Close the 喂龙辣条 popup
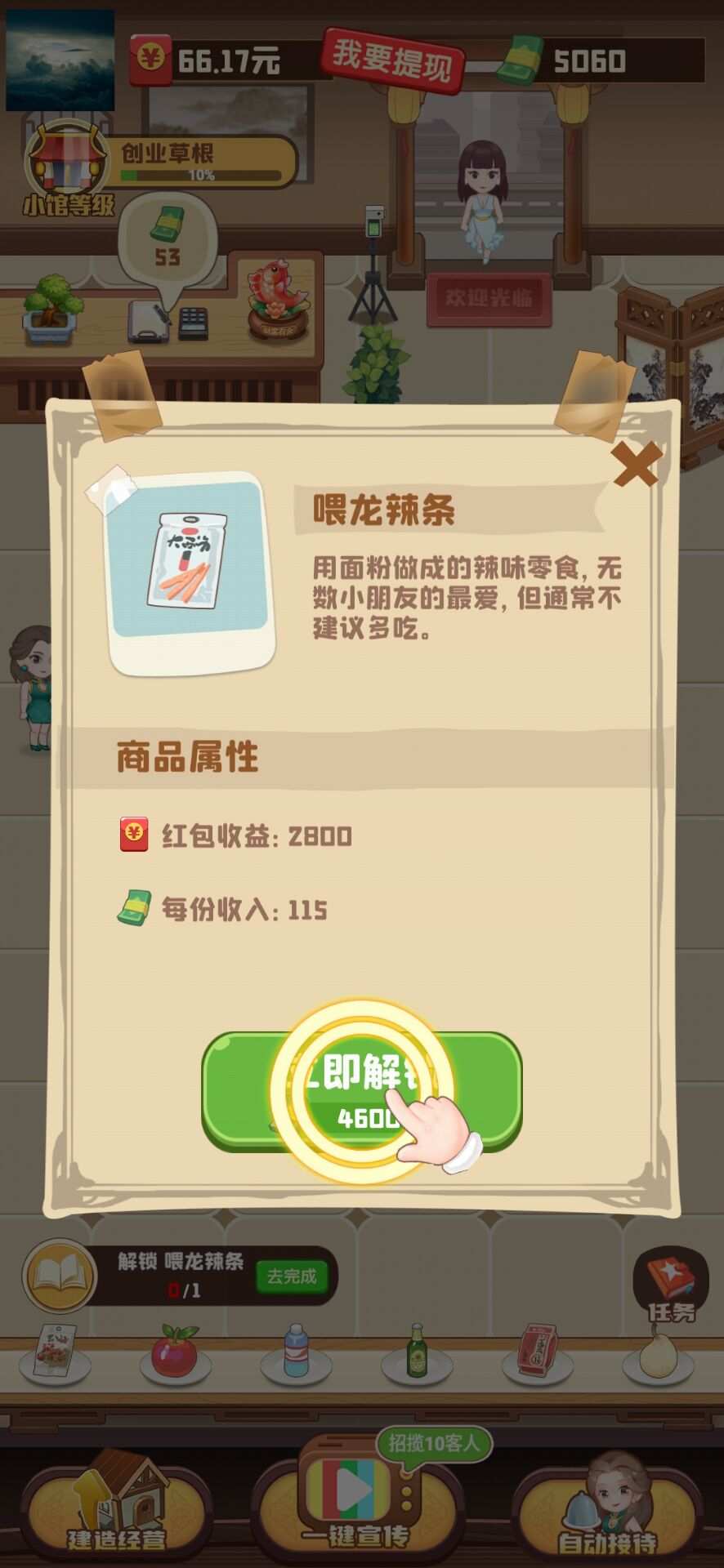Viewport: 724px width, 1568px height. click(x=636, y=465)
